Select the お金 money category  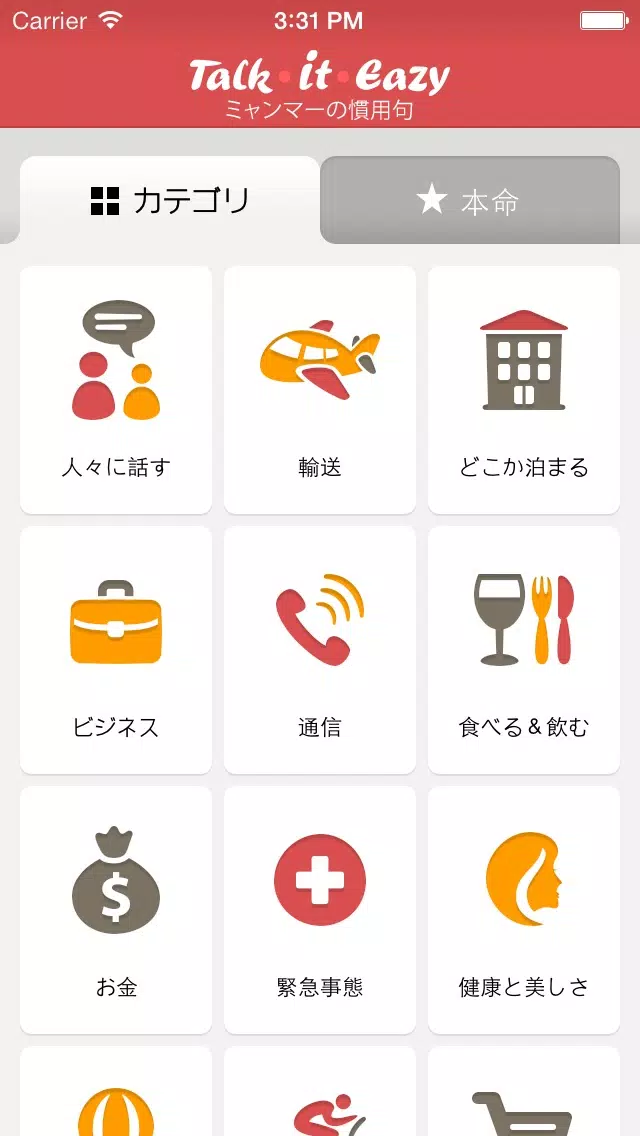click(116, 910)
